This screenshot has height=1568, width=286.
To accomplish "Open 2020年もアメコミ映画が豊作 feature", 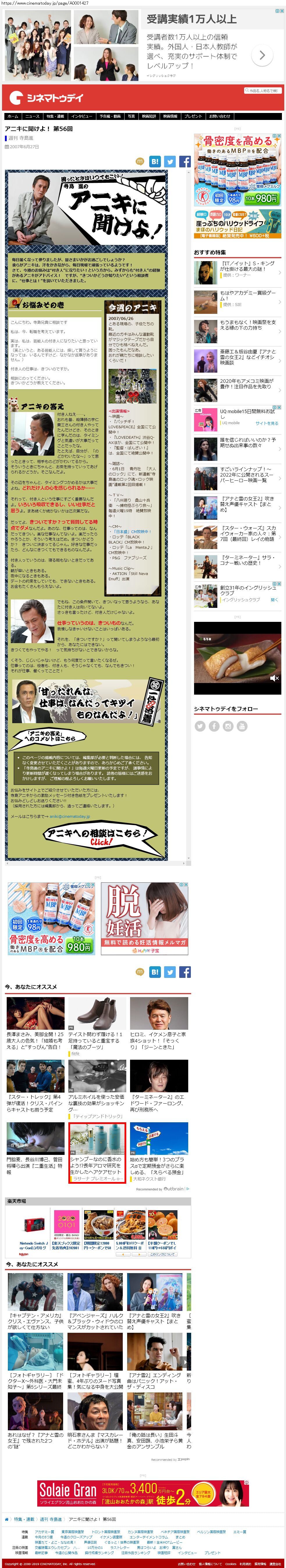I will point(247,384).
